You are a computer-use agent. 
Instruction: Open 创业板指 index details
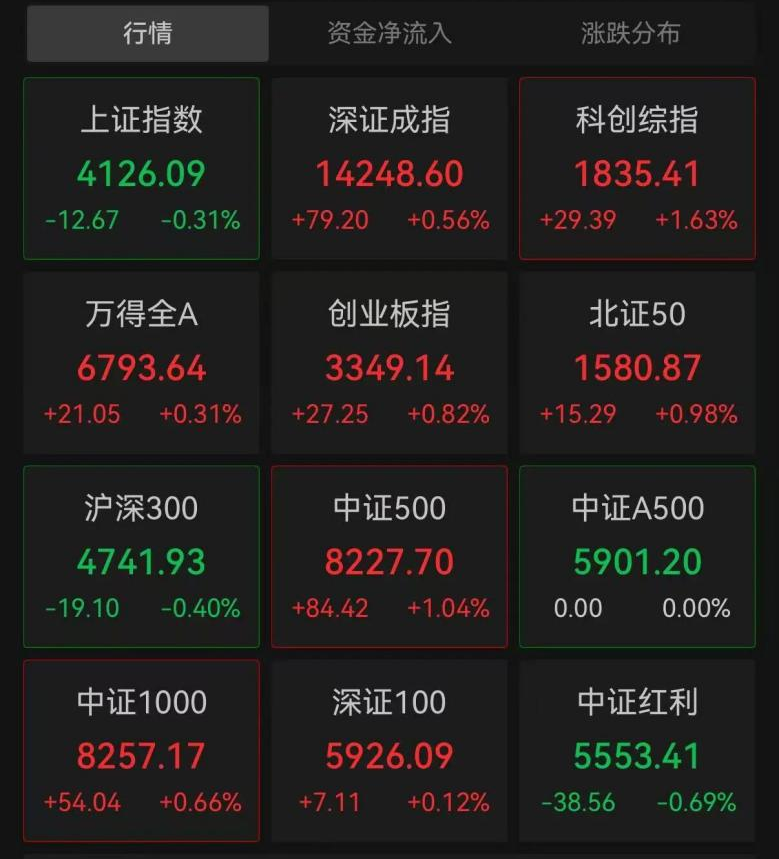coord(390,363)
